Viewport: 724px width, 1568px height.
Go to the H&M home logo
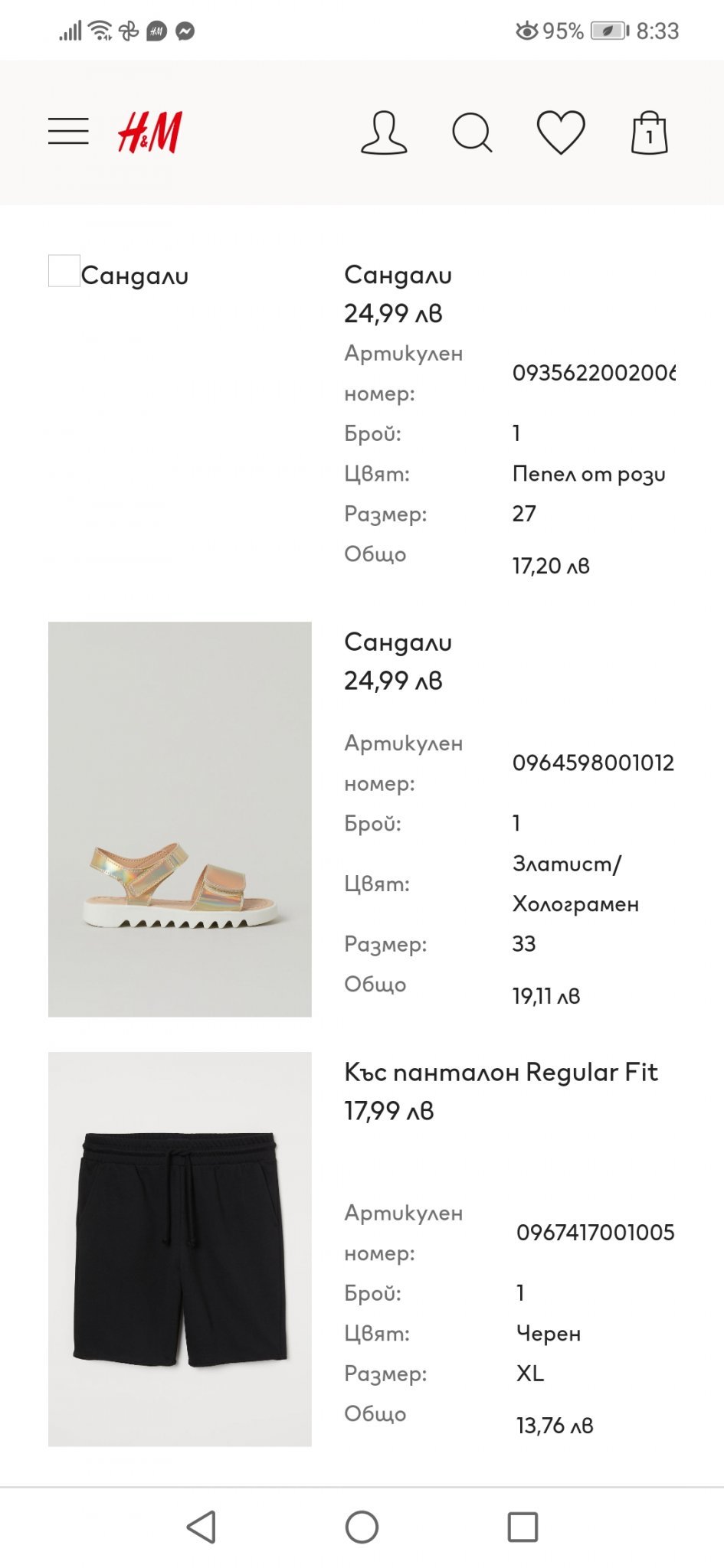[x=150, y=132]
